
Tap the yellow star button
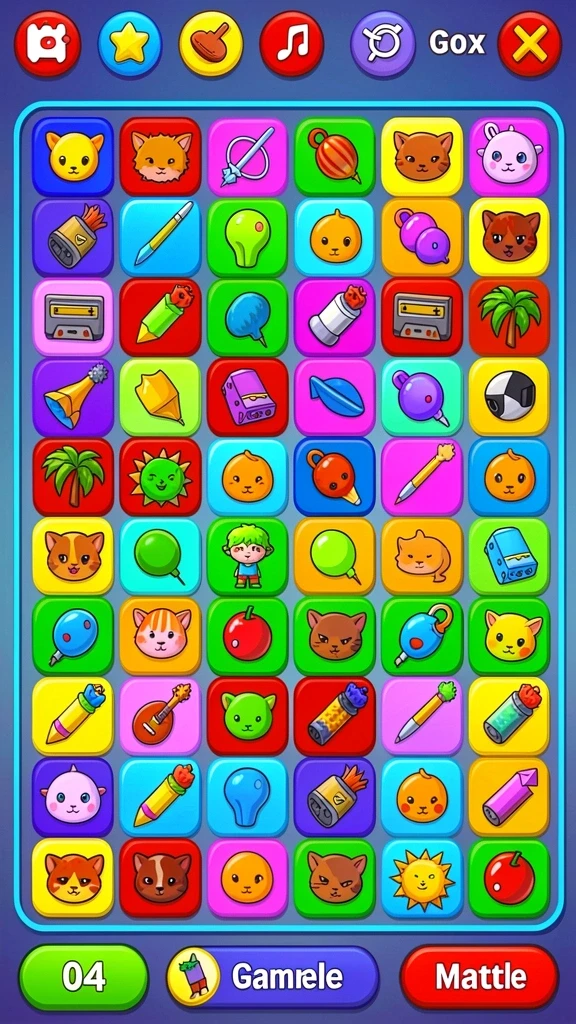(130, 44)
